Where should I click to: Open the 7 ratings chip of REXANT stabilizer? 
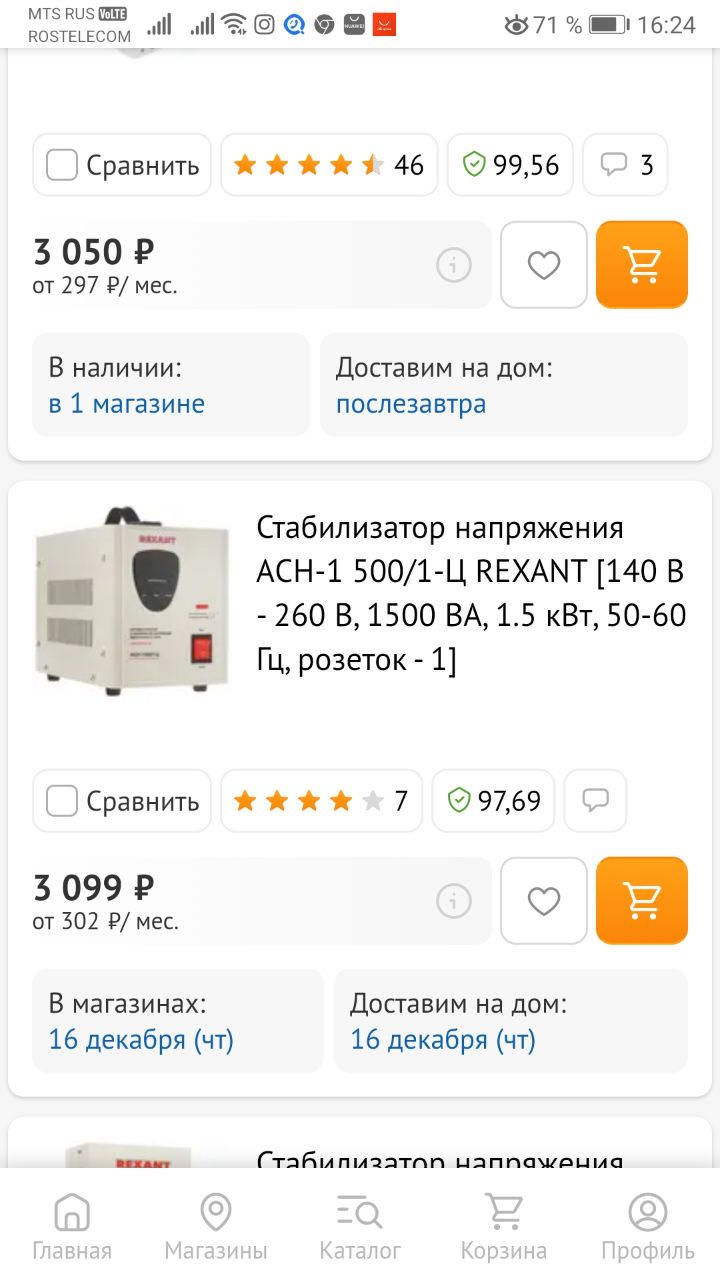321,801
